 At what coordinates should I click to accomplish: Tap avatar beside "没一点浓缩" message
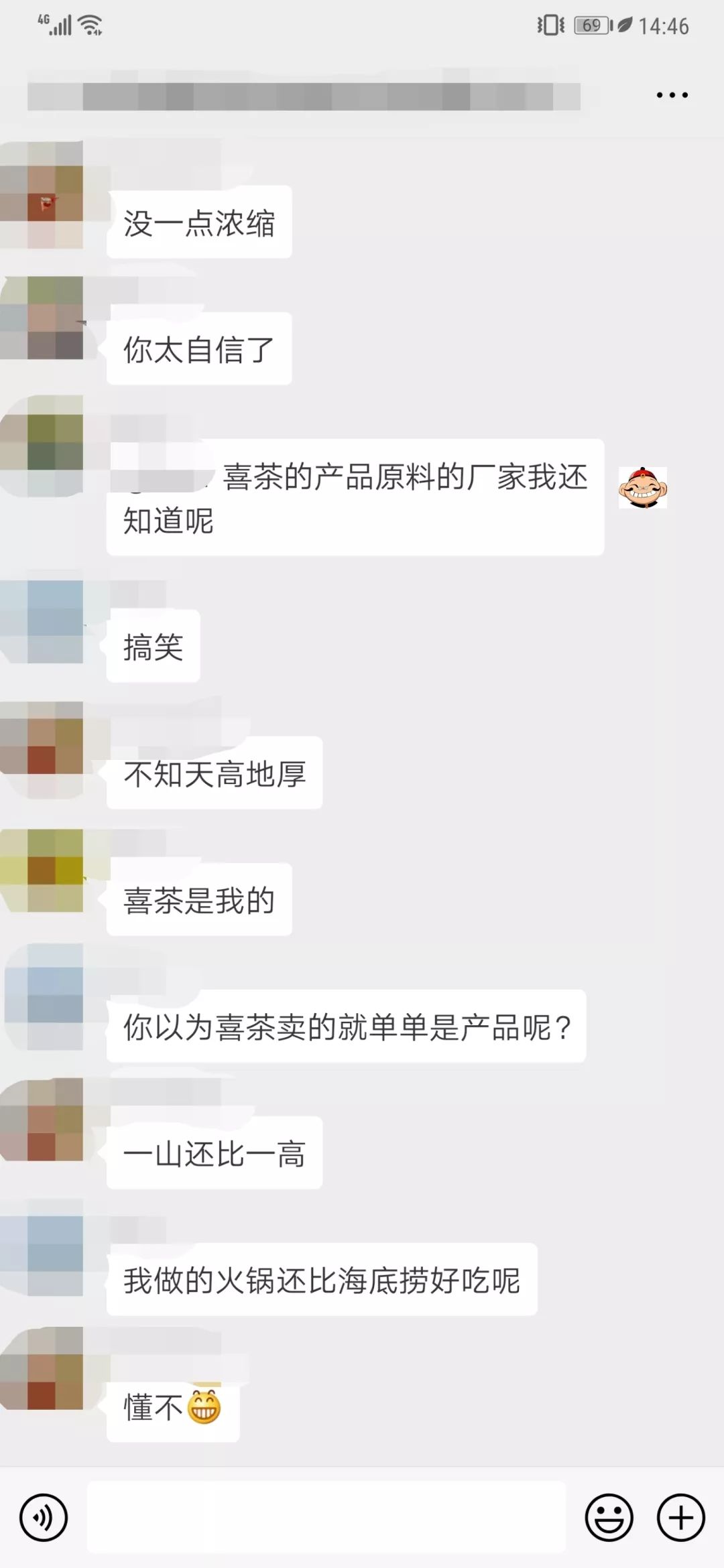[42, 194]
